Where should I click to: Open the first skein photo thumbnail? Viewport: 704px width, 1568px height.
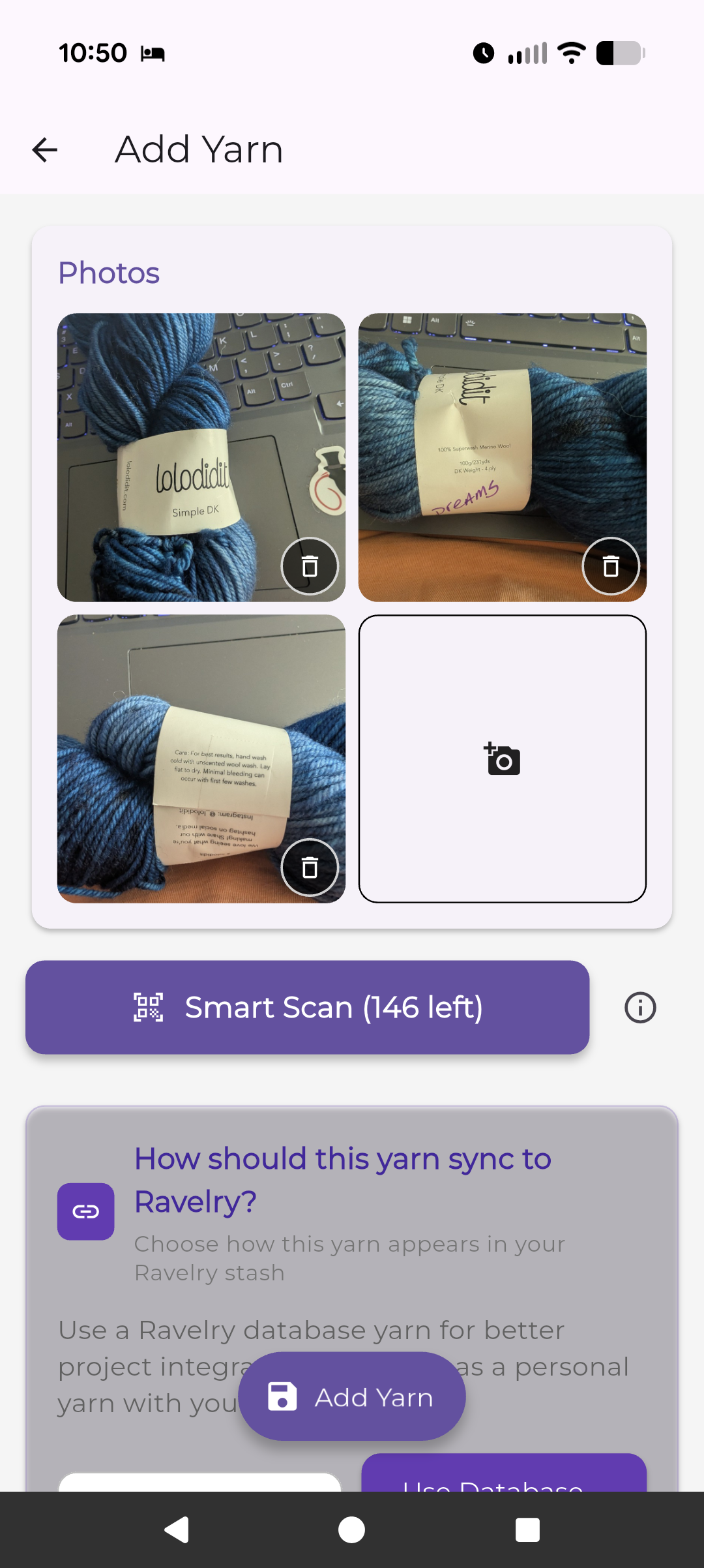[183, 424]
